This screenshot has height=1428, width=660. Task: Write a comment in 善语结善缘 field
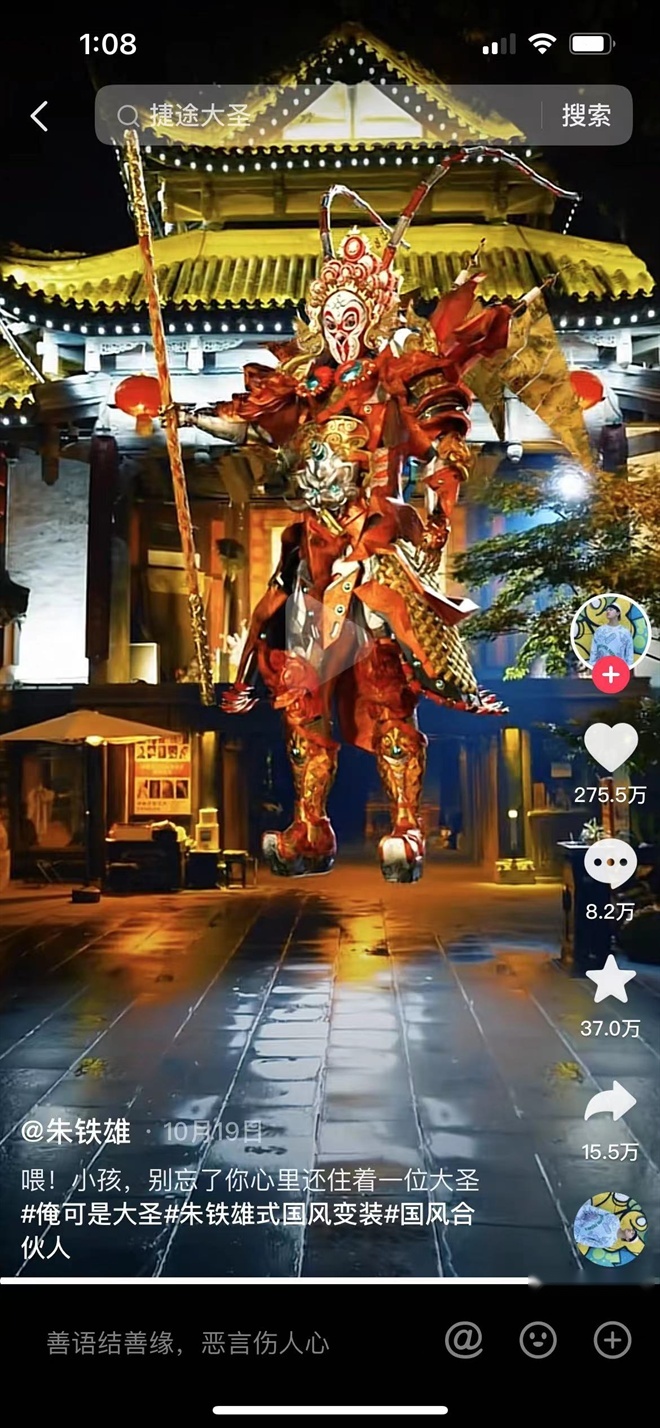pyautogui.click(x=188, y=1342)
